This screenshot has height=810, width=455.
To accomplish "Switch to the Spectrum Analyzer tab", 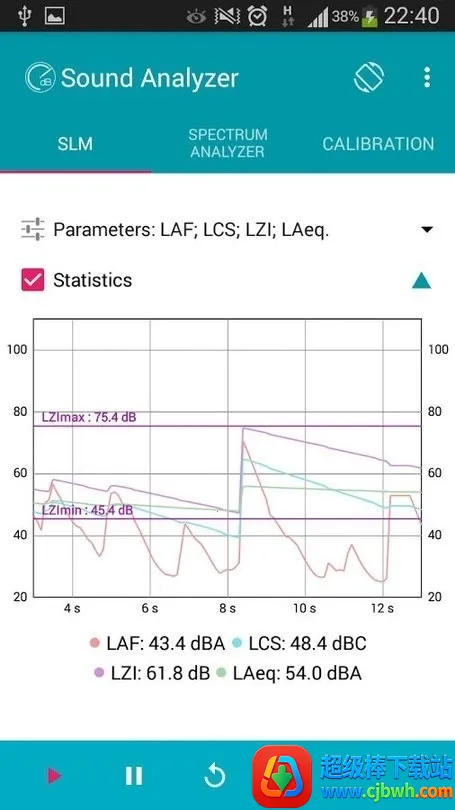I will coord(228,143).
